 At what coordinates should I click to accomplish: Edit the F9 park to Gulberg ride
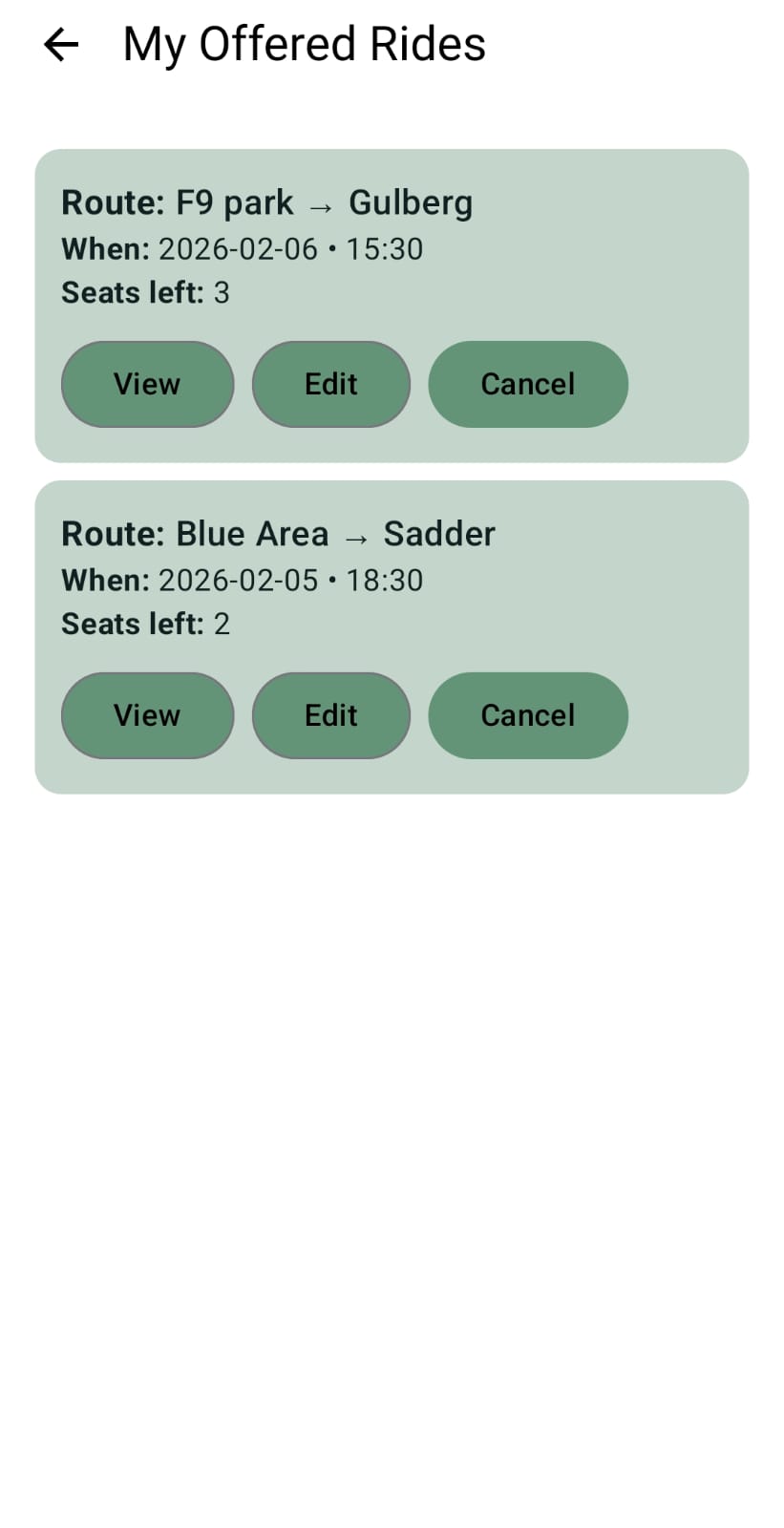(330, 384)
